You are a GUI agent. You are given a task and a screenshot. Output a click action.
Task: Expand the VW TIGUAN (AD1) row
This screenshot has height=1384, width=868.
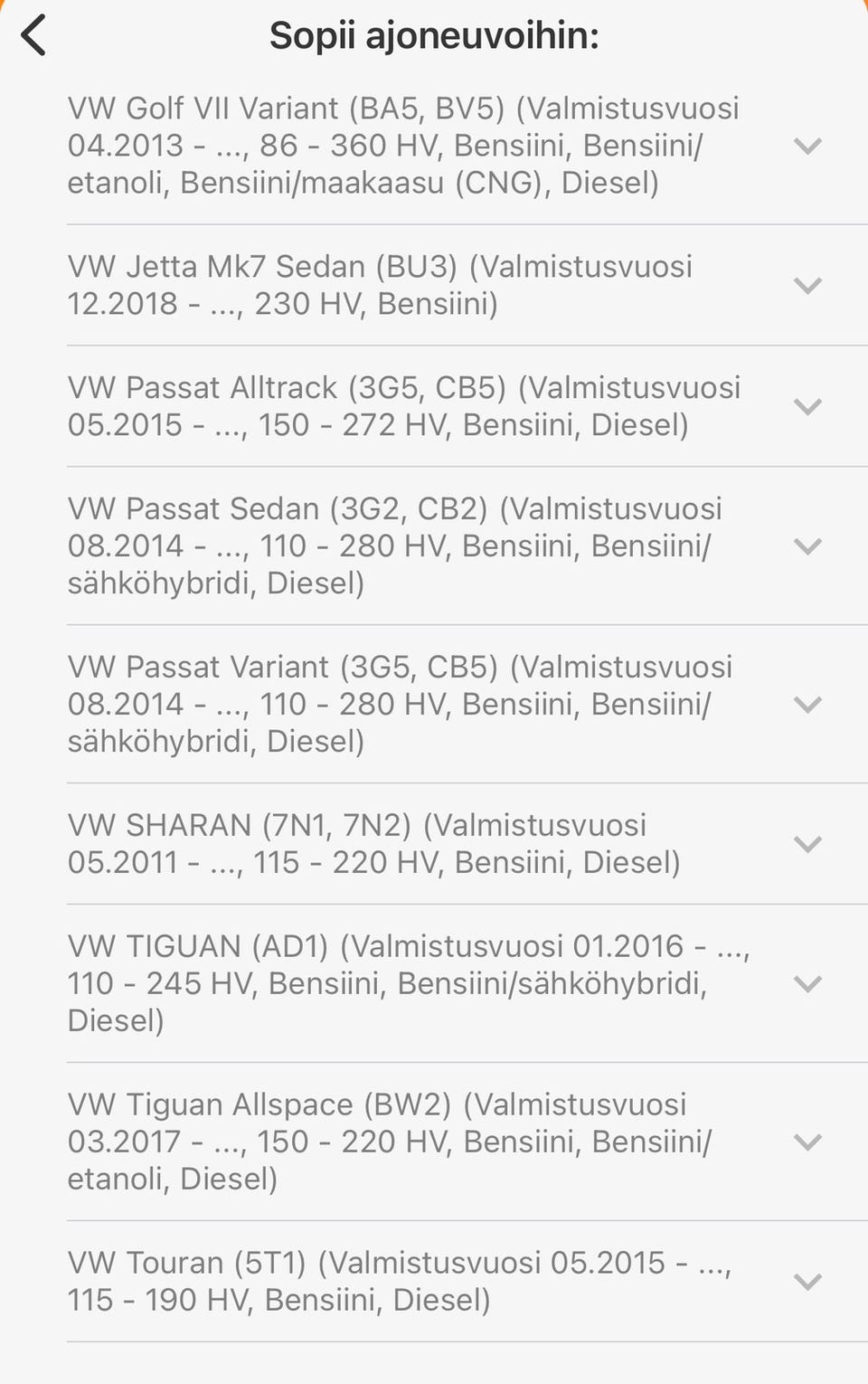tap(807, 983)
